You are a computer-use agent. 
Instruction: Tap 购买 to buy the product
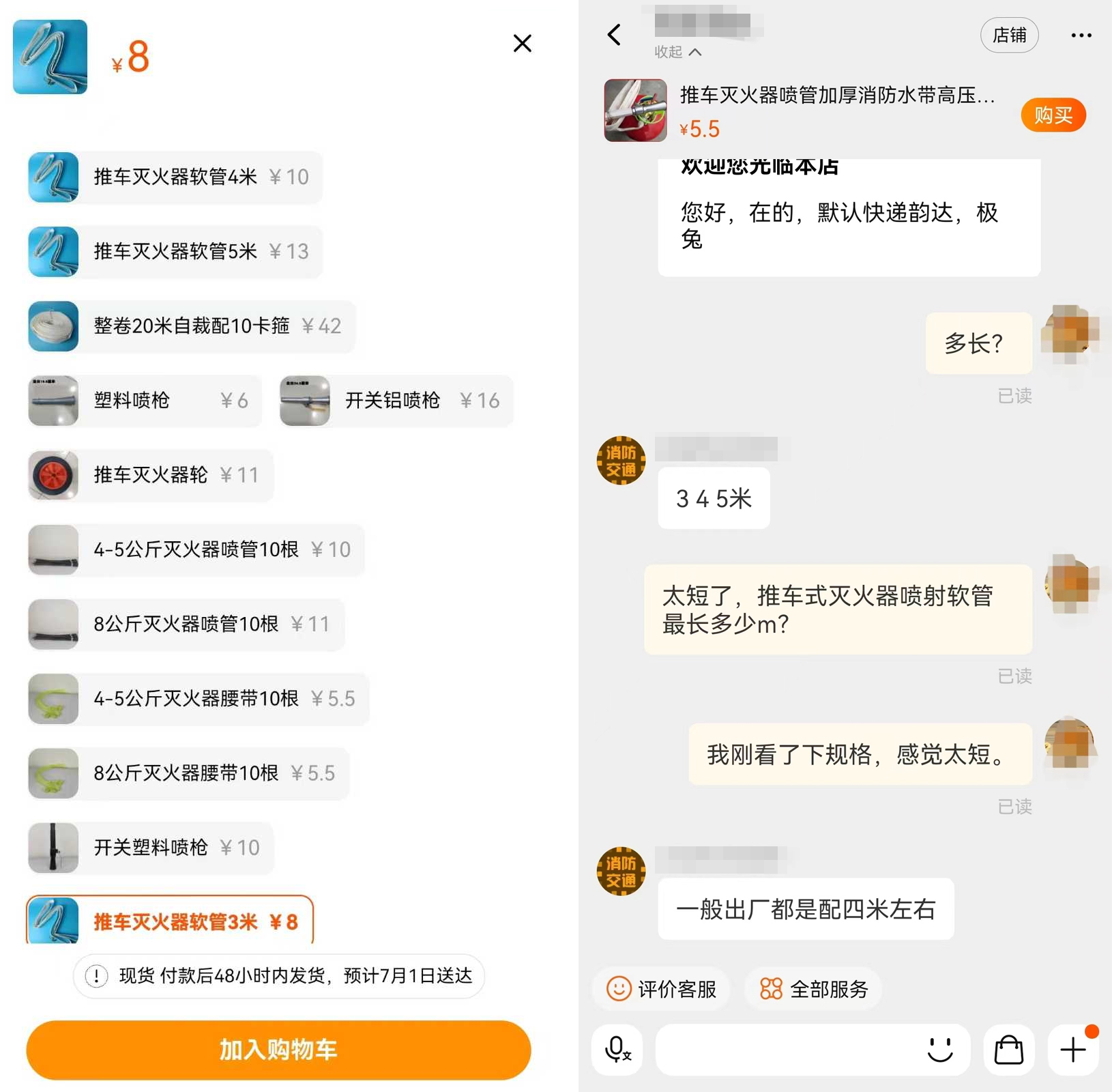pyautogui.click(x=1053, y=115)
